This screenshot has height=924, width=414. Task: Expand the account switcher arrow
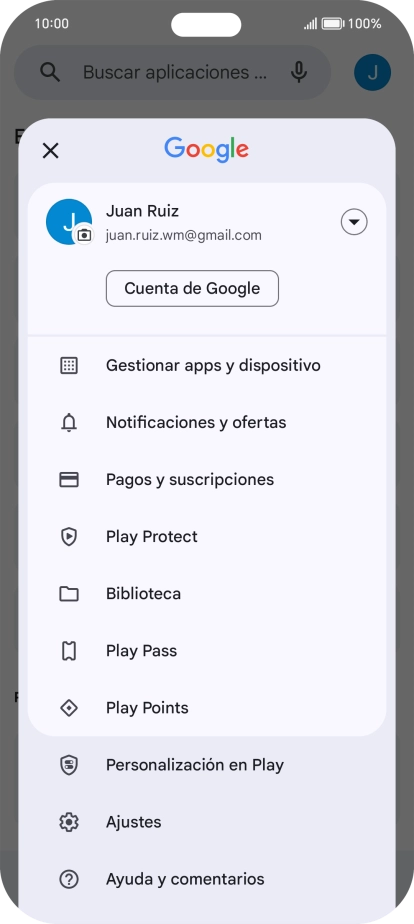point(354,222)
